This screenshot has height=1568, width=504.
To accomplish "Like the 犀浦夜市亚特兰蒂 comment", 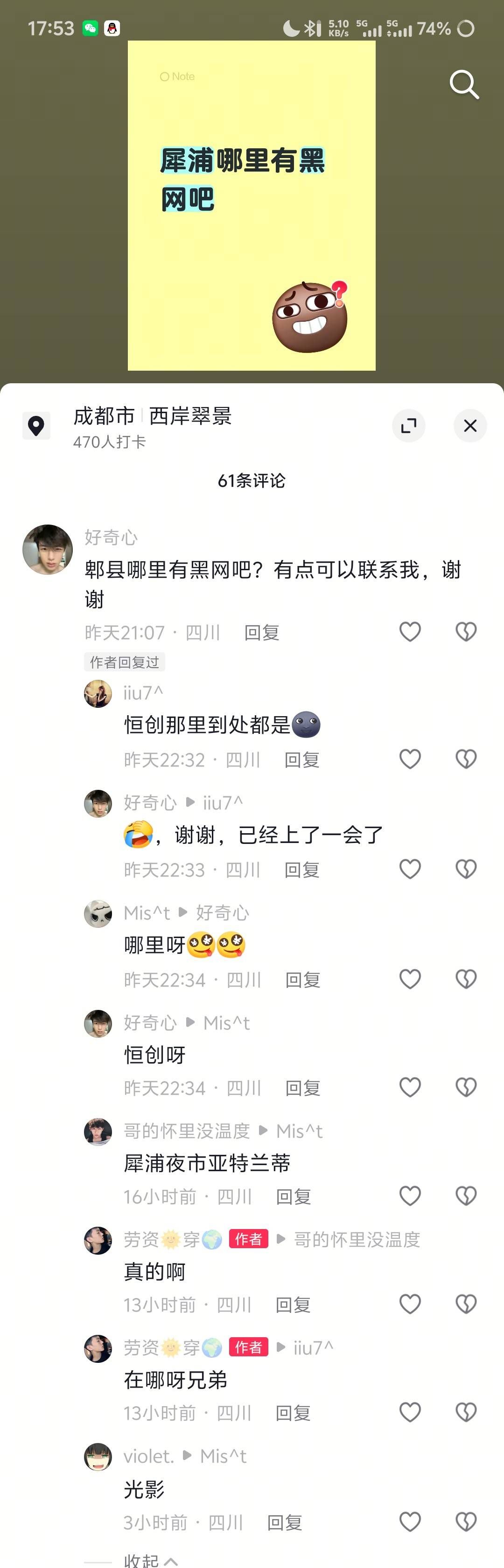I will point(410,1196).
